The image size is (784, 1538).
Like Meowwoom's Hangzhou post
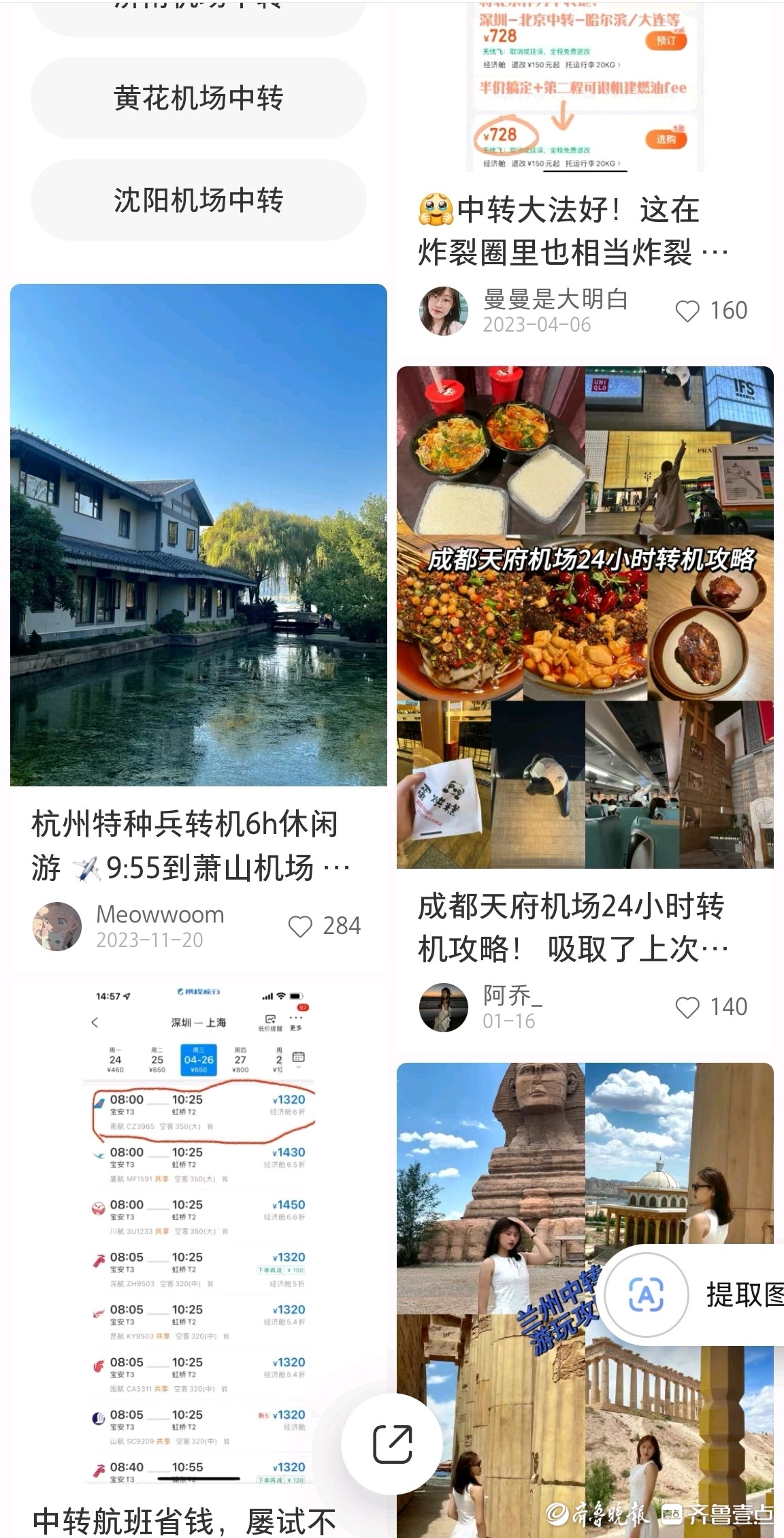click(x=300, y=927)
